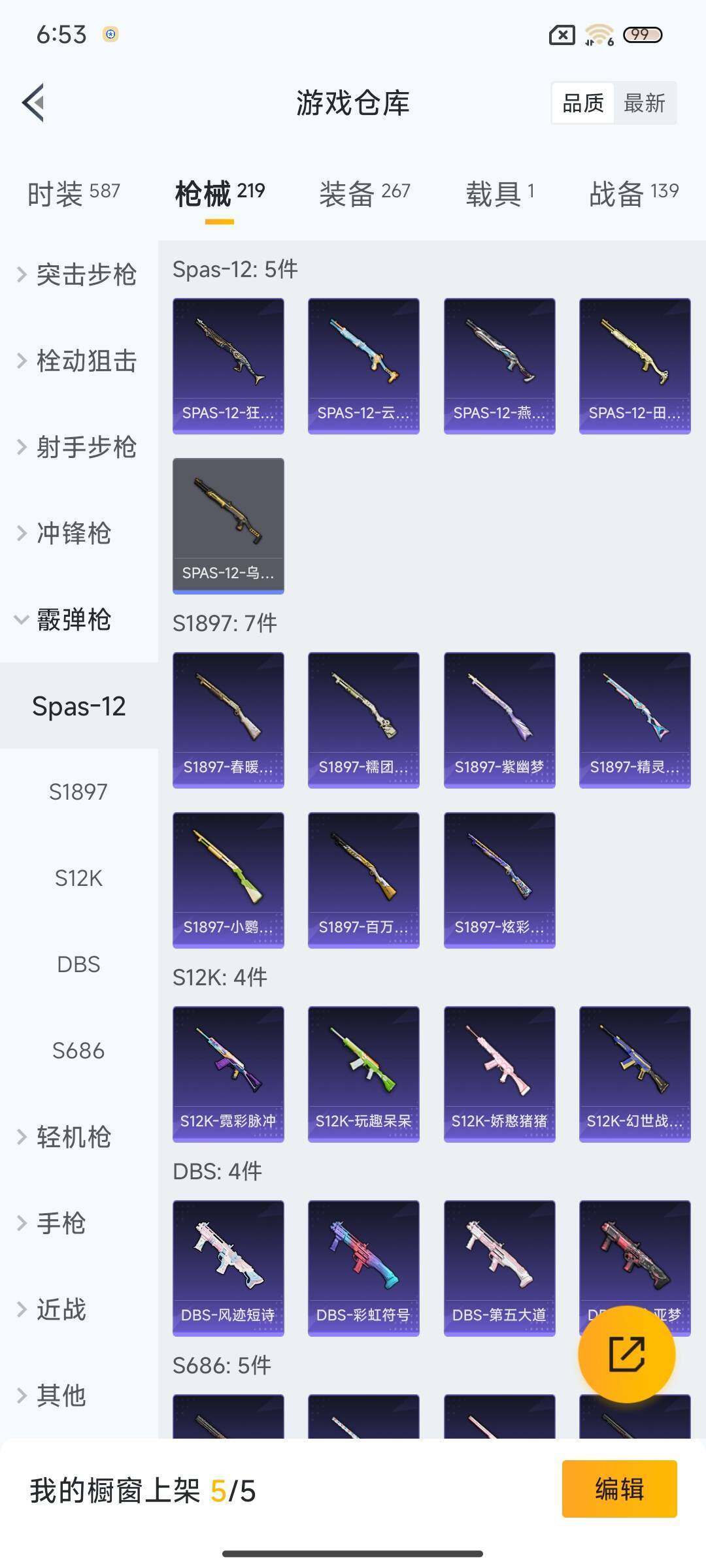The image size is (706, 1568).
Task: Tap the yellow share floating button
Action: tap(626, 1354)
